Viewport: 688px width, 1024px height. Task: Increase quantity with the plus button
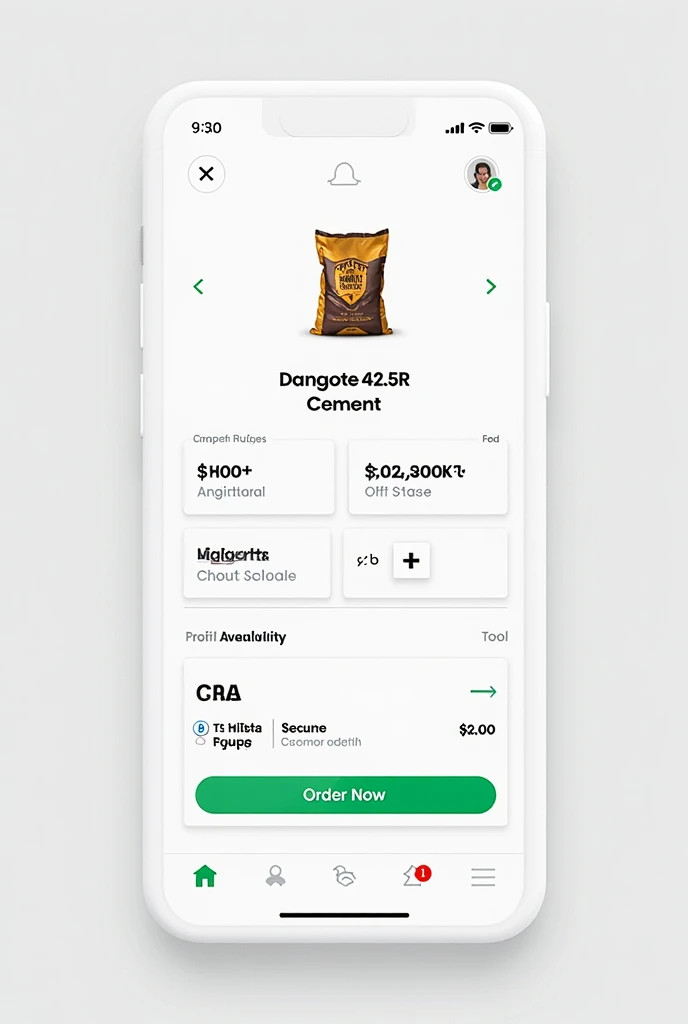(x=411, y=561)
